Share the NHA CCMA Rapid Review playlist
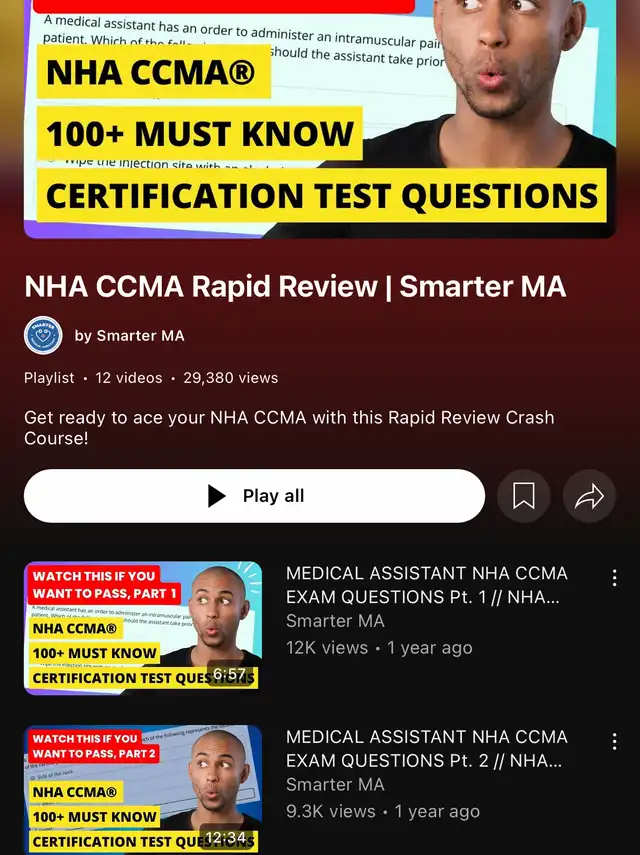The width and height of the screenshot is (640, 855). [x=589, y=496]
